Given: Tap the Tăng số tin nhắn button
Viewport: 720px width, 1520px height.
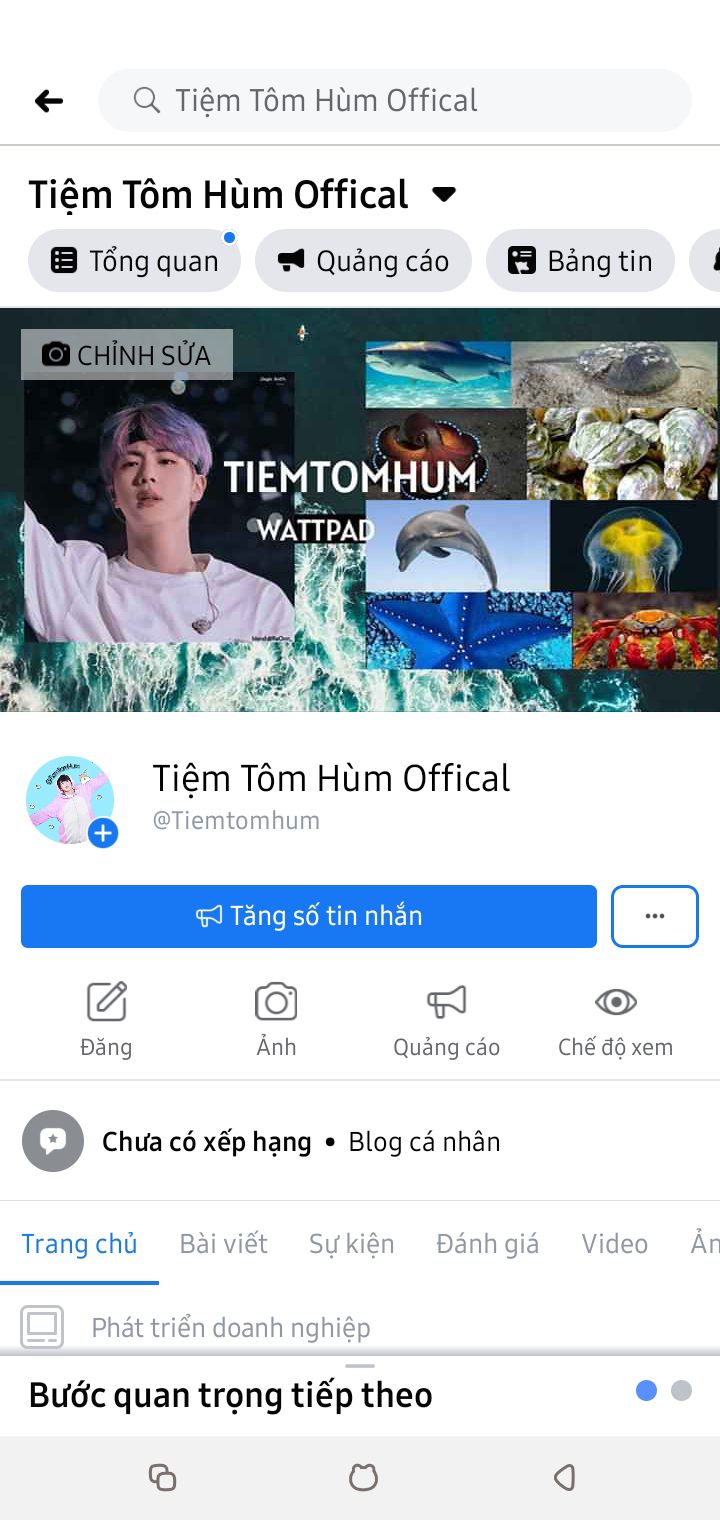Looking at the screenshot, I should (309, 916).
